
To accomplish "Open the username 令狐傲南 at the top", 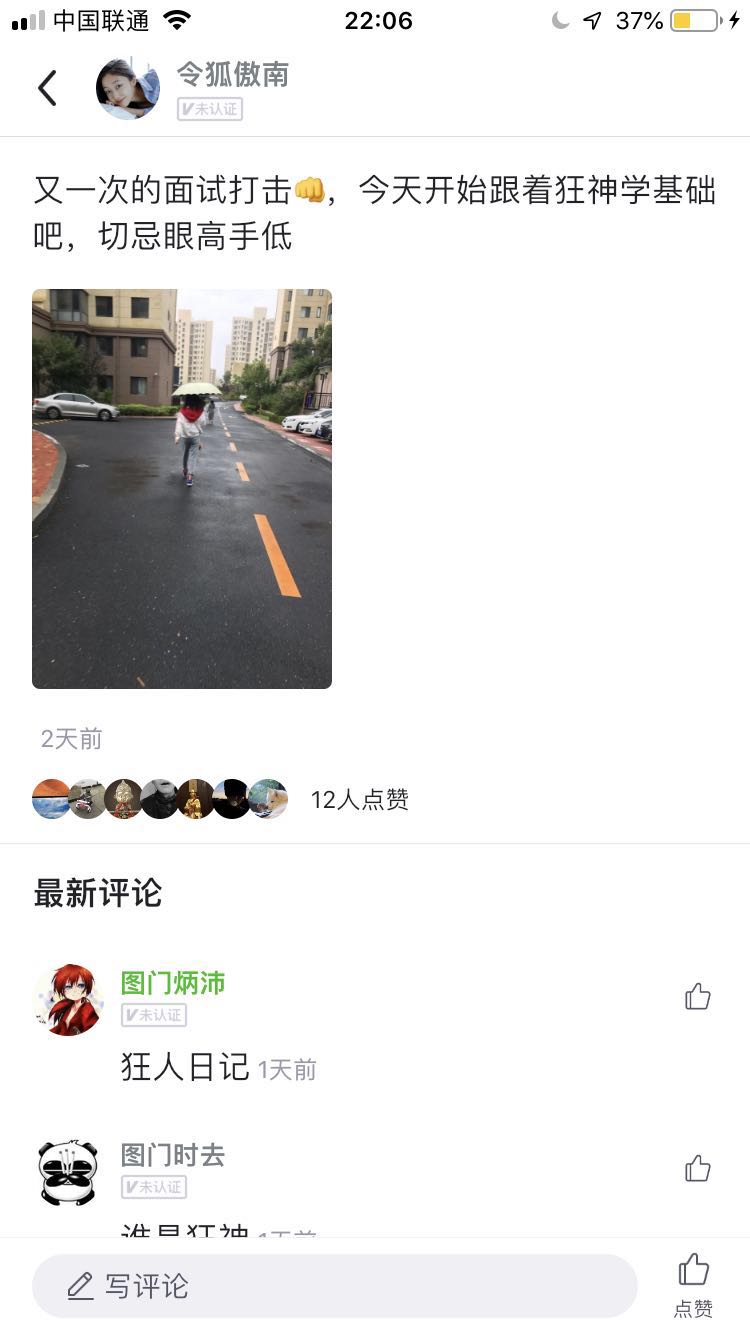I will (x=232, y=74).
